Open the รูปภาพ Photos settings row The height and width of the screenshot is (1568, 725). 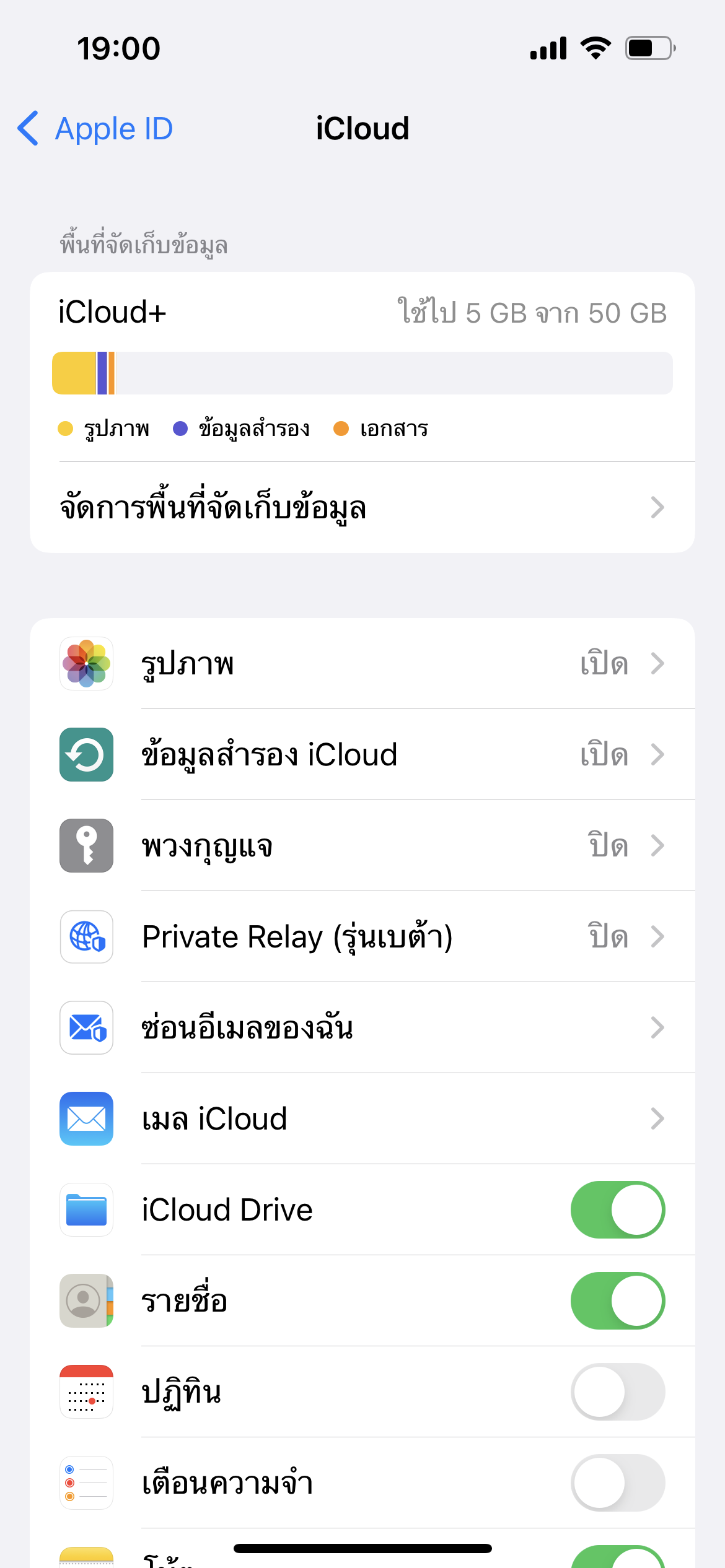point(362,664)
